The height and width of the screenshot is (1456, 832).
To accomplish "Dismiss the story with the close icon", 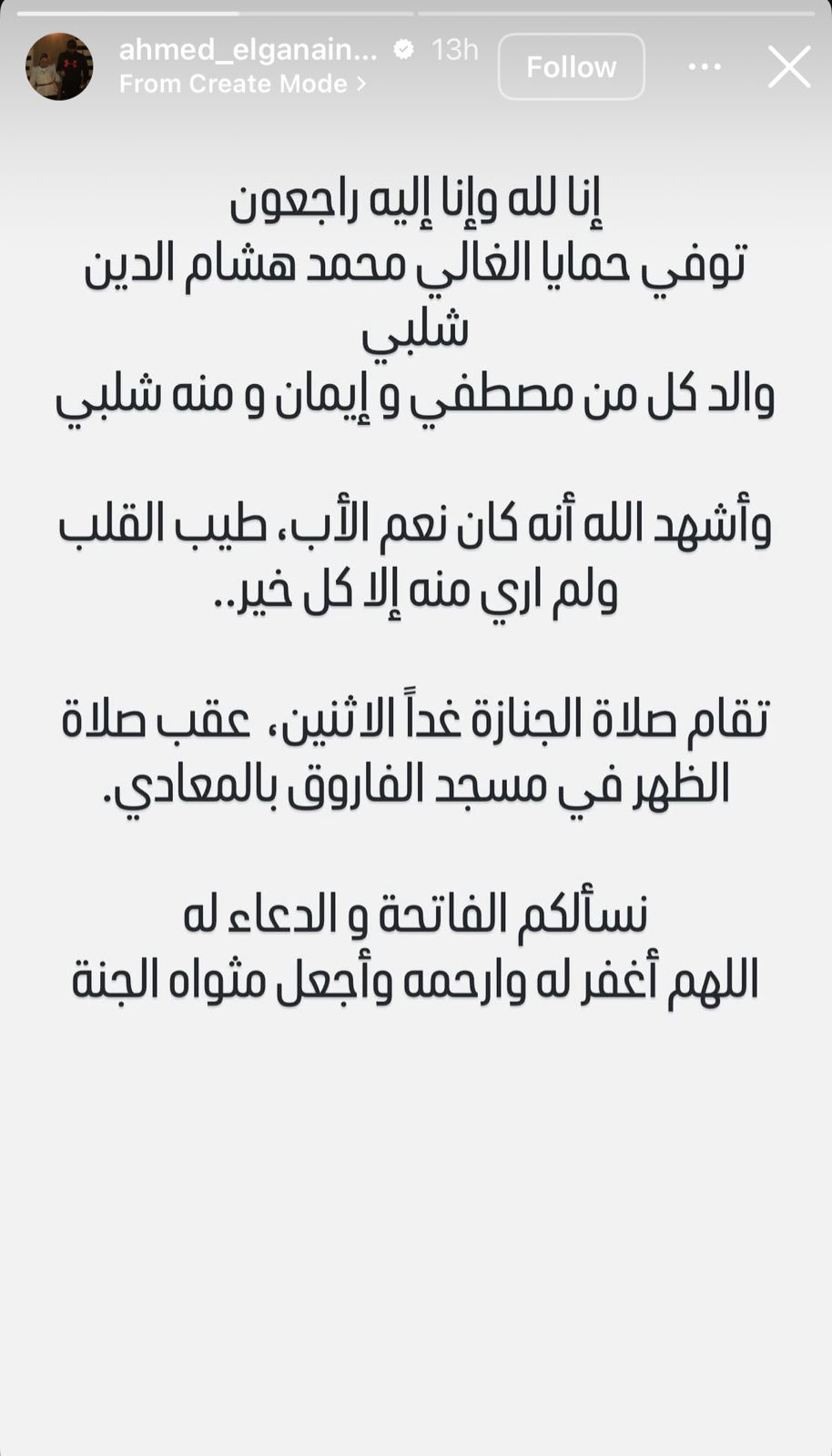I will tap(788, 66).
